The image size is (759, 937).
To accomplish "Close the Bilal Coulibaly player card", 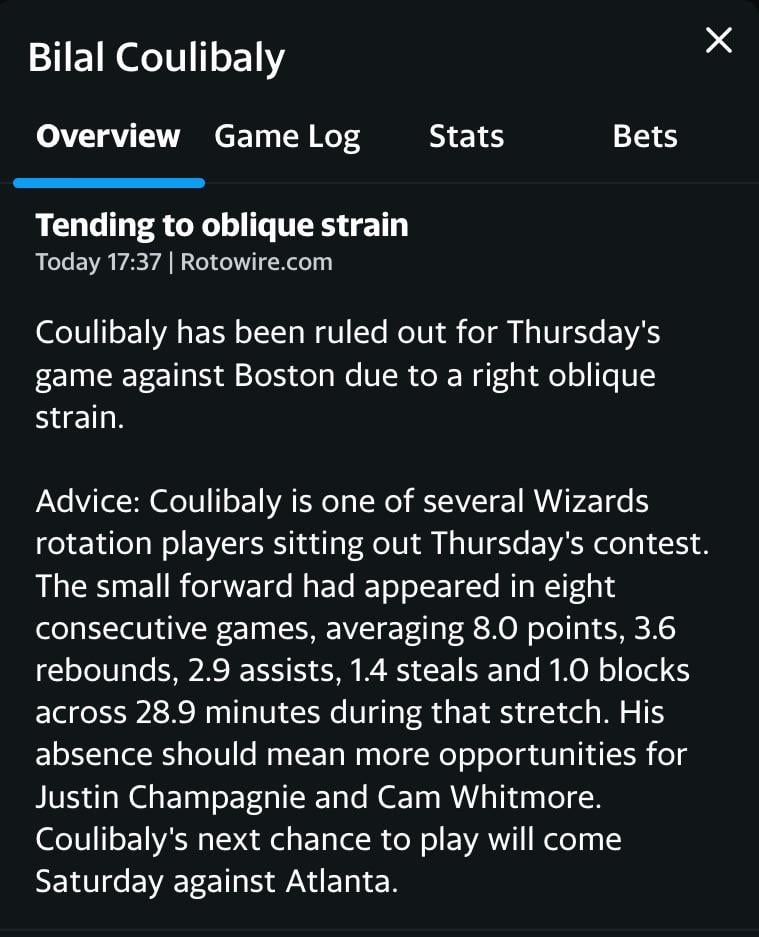I will pyautogui.click(x=718, y=40).
